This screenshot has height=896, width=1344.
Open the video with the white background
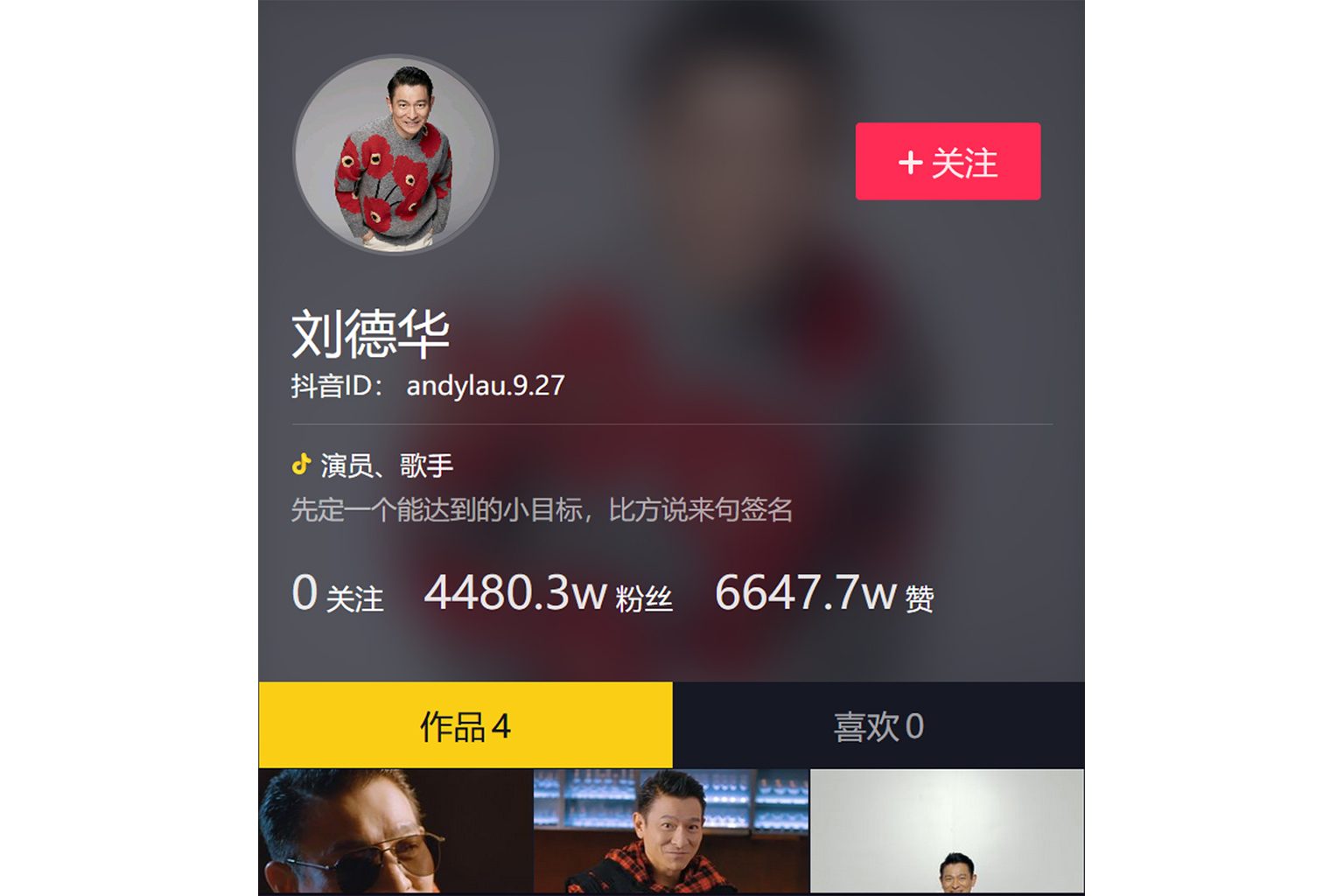pyautogui.click(x=947, y=831)
